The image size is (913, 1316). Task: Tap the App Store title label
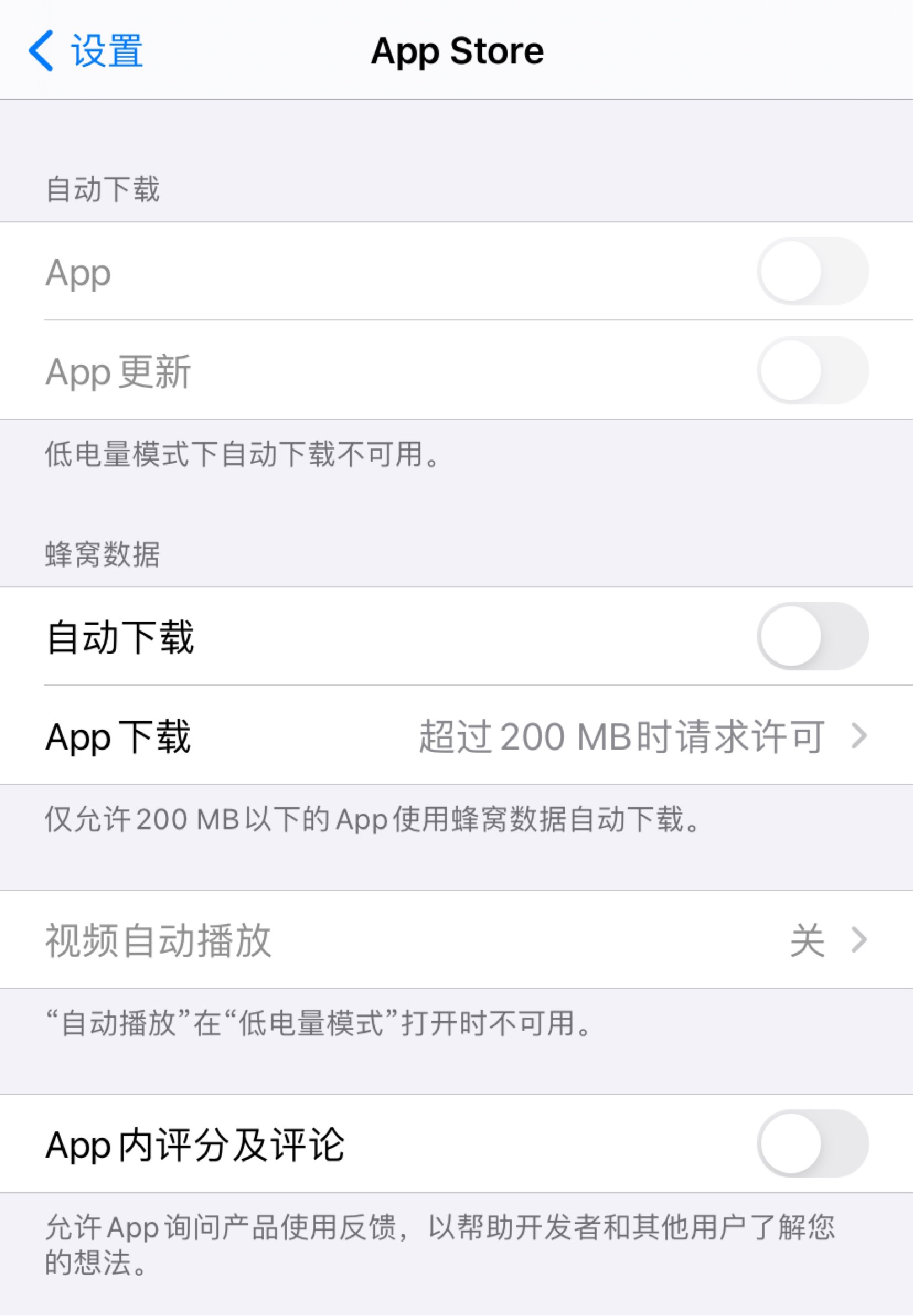pos(457,52)
